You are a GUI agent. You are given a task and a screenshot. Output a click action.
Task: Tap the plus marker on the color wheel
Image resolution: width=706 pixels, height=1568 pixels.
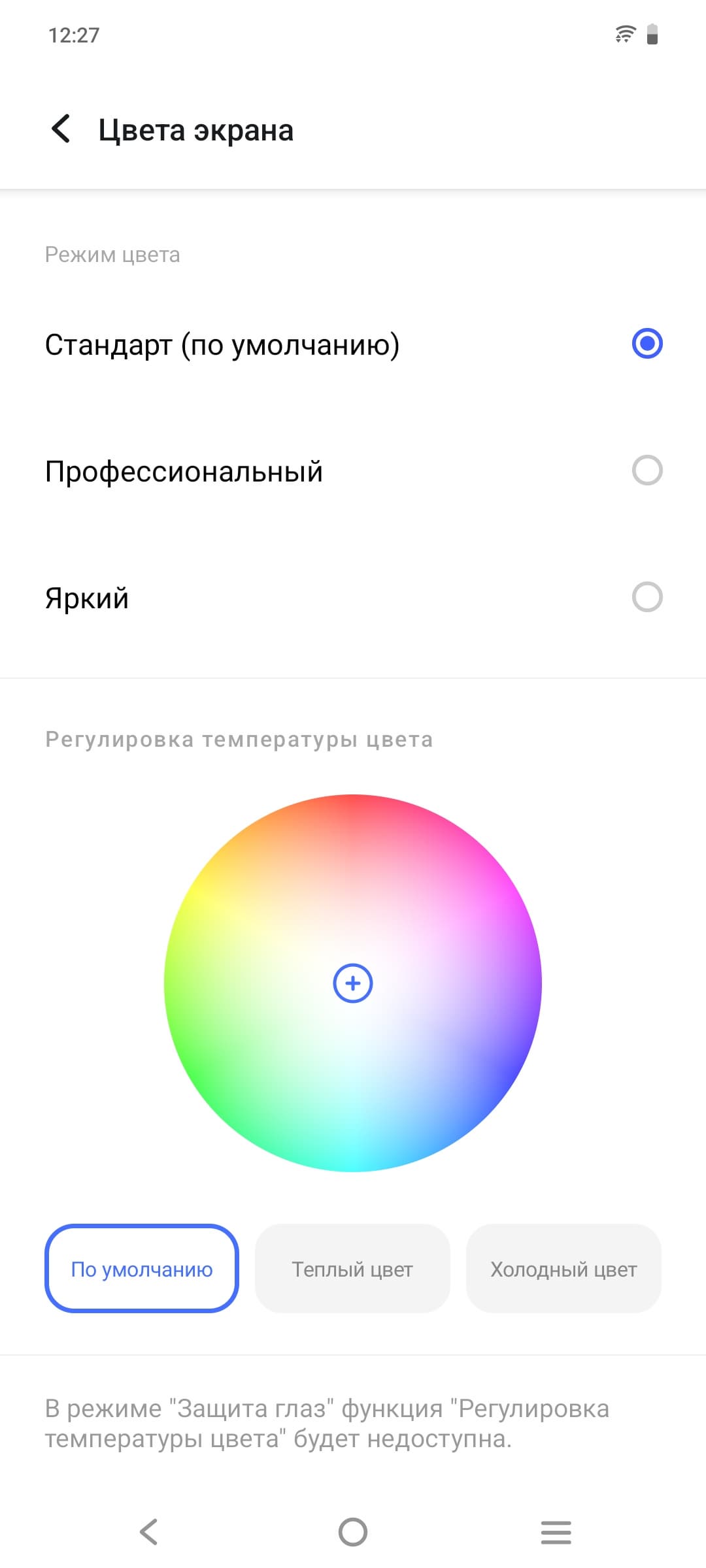pos(353,983)
